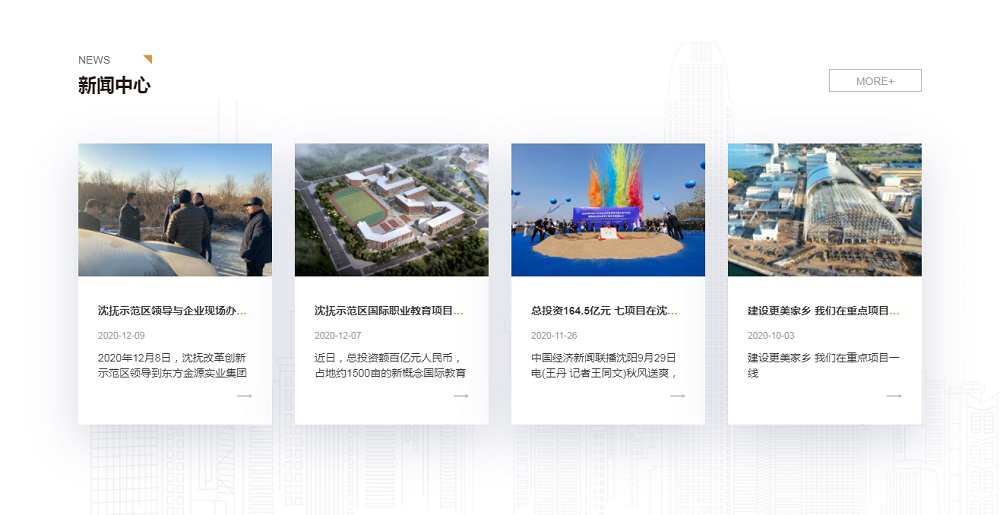The width and height of the screenshot is (1000, 515).
Task: Open the 沈抚示范区国际职业教育项目 news card
Action: [388, 311]
